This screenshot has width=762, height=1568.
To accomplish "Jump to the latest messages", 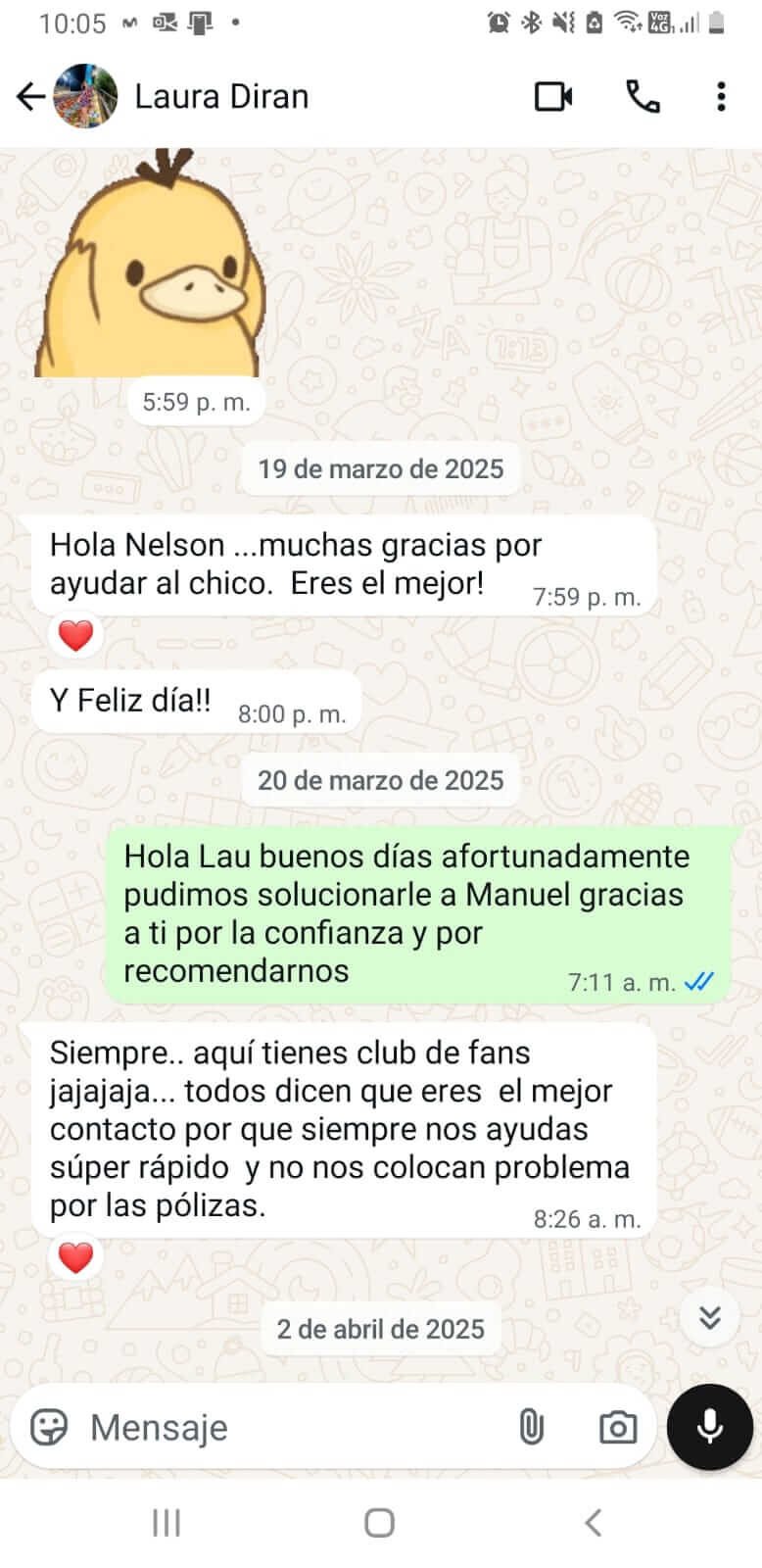I will point(710,1318).
